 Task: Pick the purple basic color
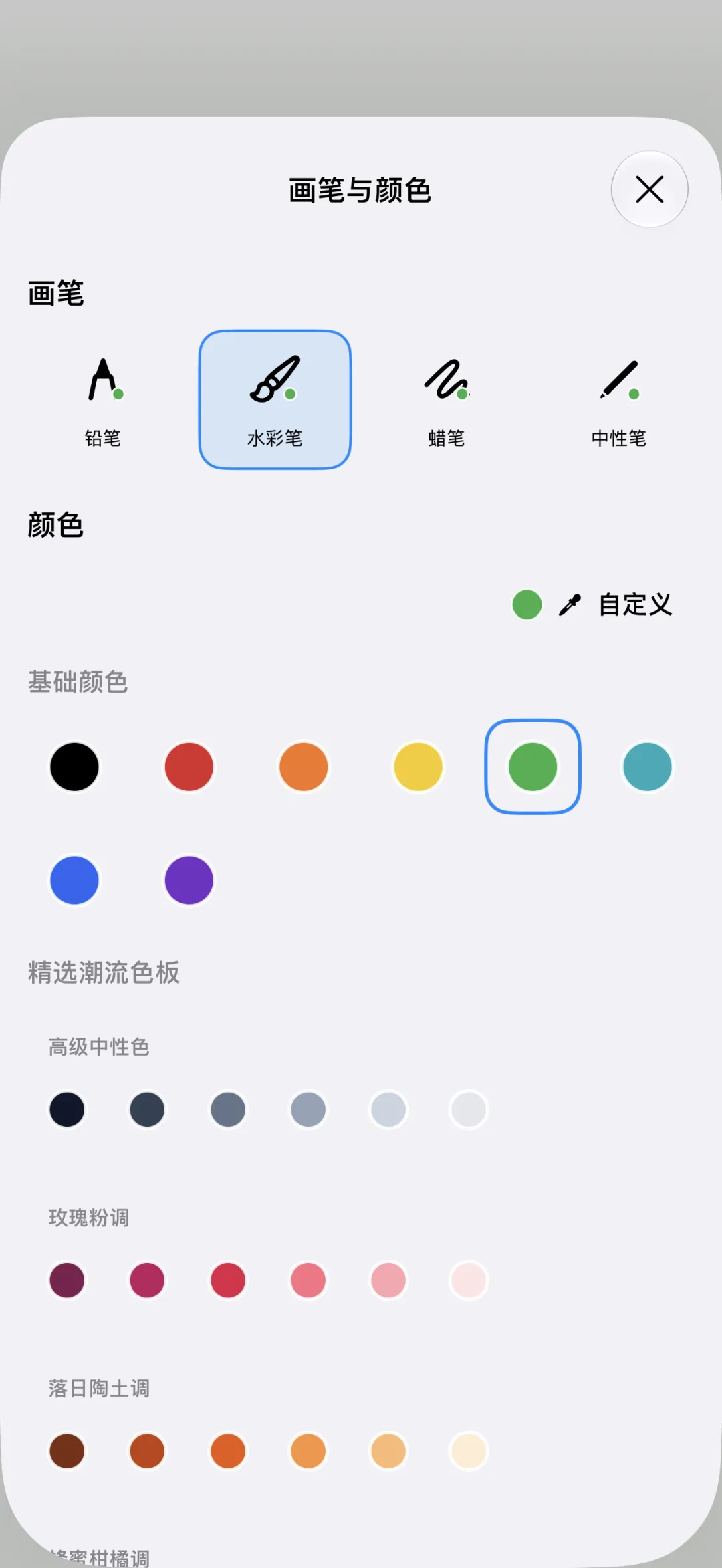point(189,880)
